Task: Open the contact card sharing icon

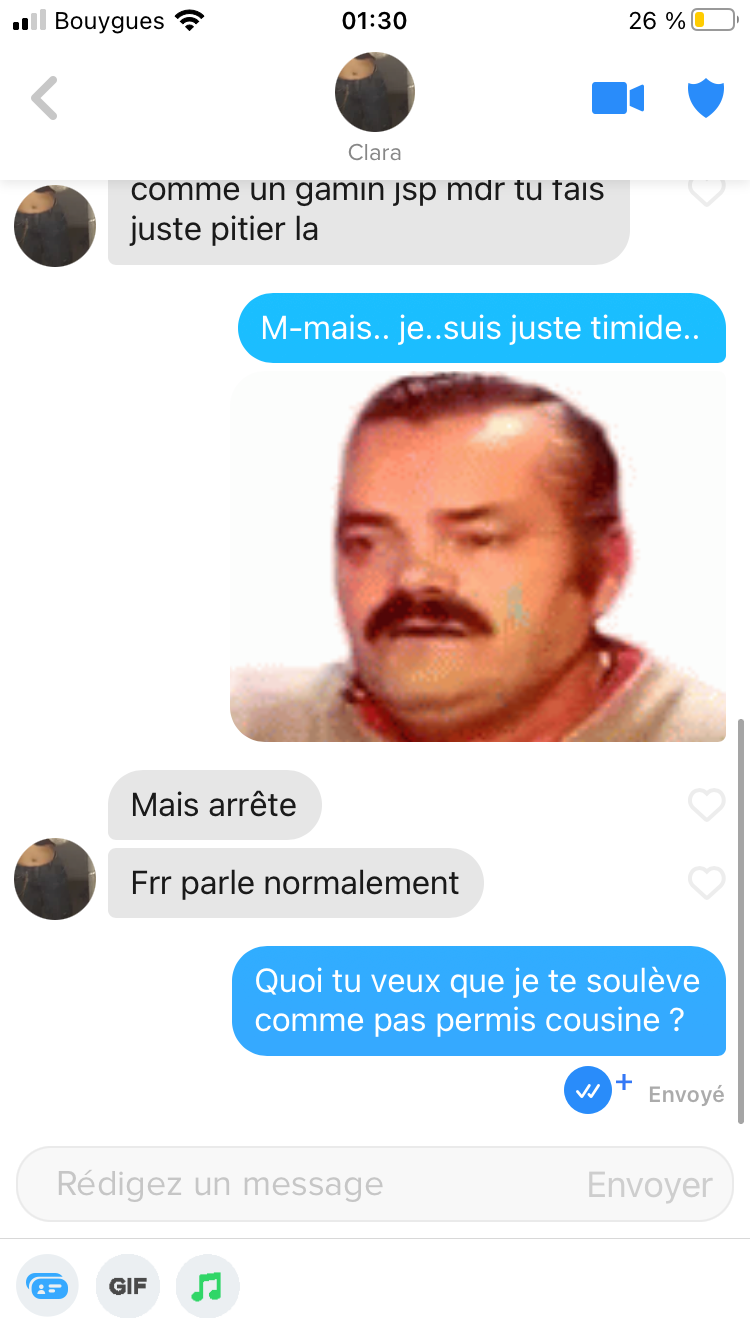Action: 47,1286
